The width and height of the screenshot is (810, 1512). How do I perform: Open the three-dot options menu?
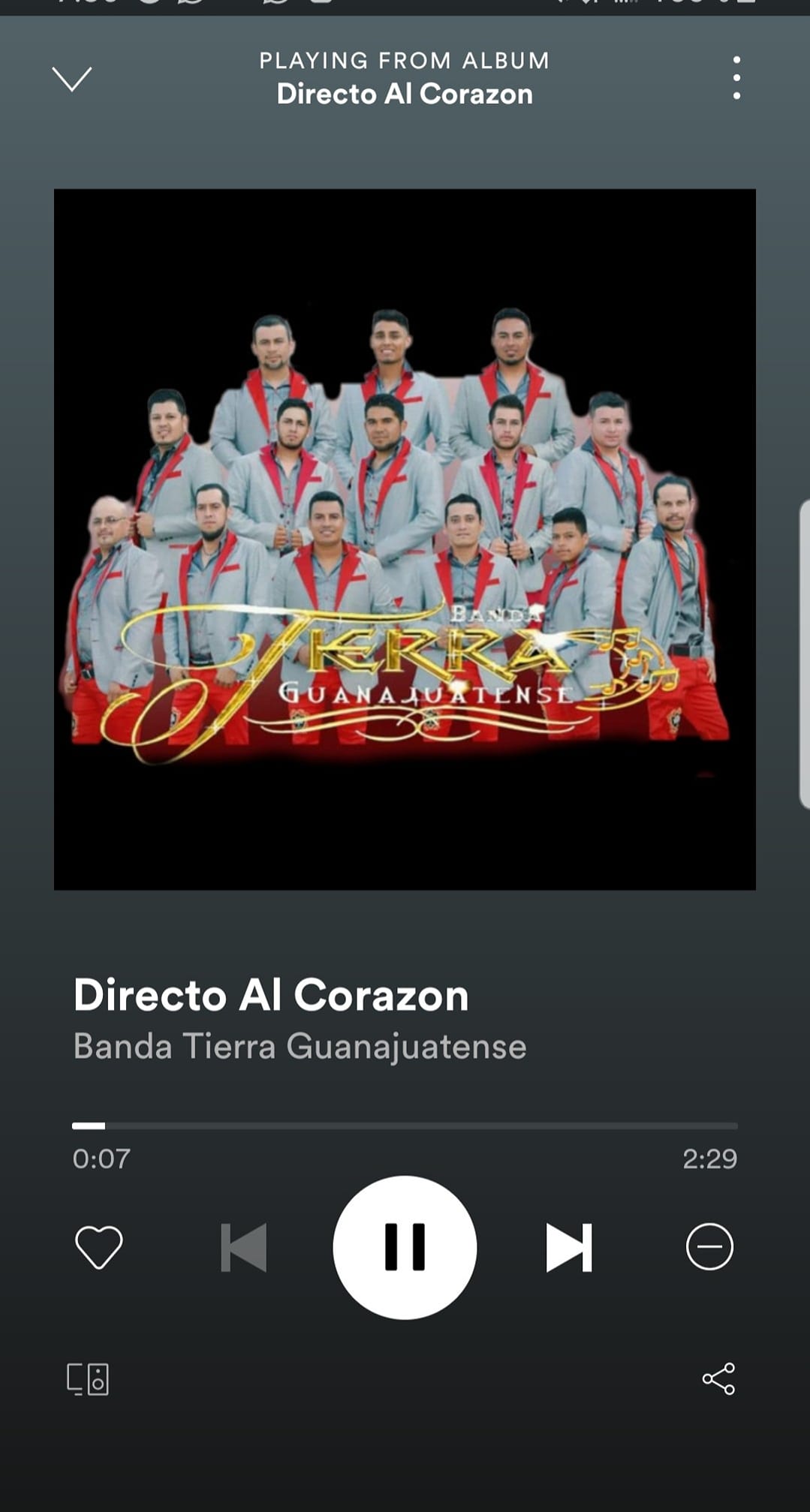(736, 77)
